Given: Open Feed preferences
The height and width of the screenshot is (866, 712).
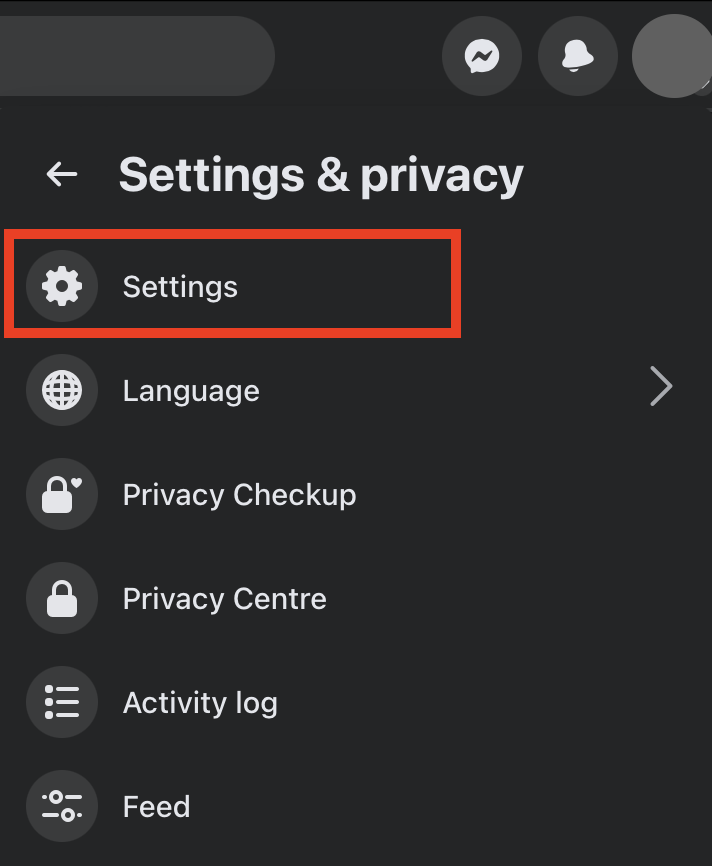Looking at the screenshot, I should click(x=156, y=806).
